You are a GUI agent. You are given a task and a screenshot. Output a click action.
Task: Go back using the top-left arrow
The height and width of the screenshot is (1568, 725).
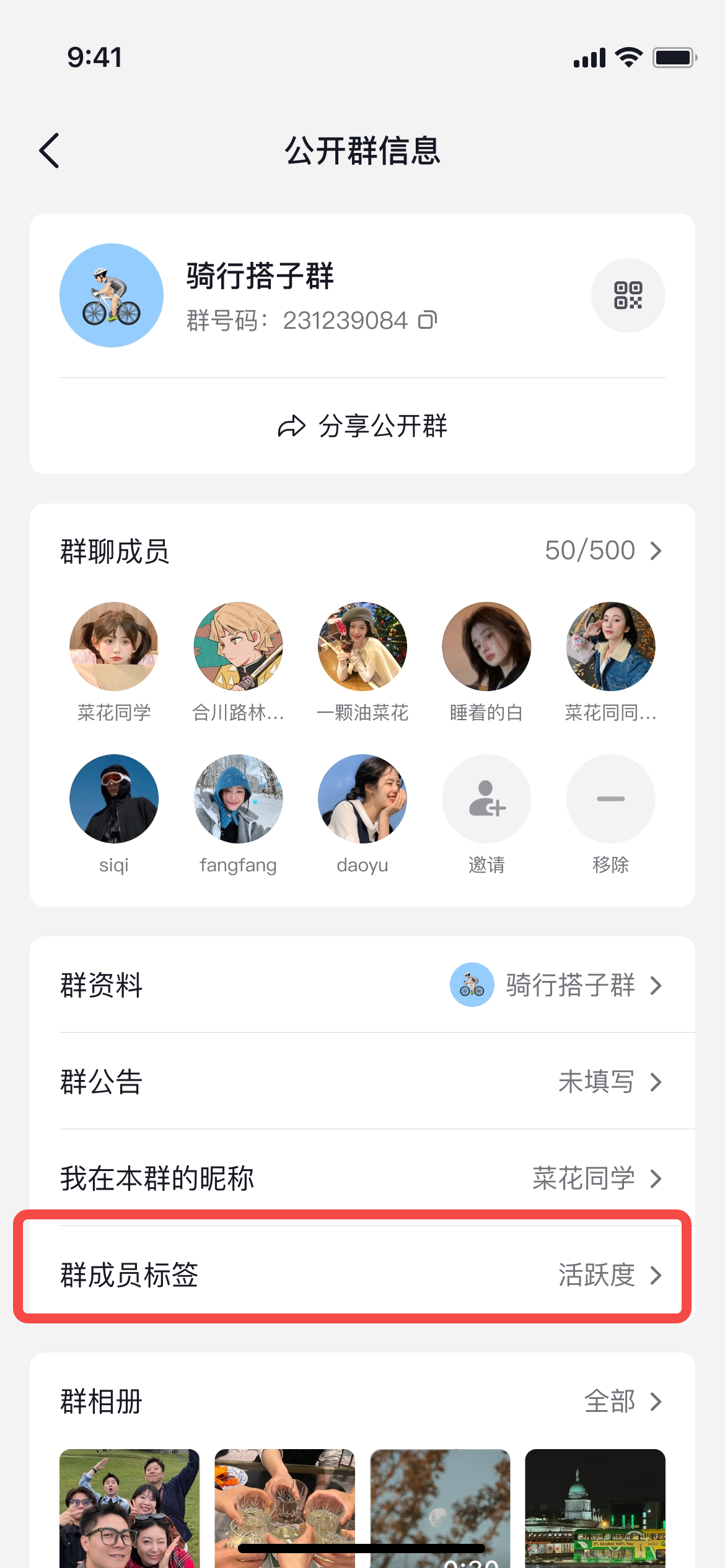coord(50,150)
